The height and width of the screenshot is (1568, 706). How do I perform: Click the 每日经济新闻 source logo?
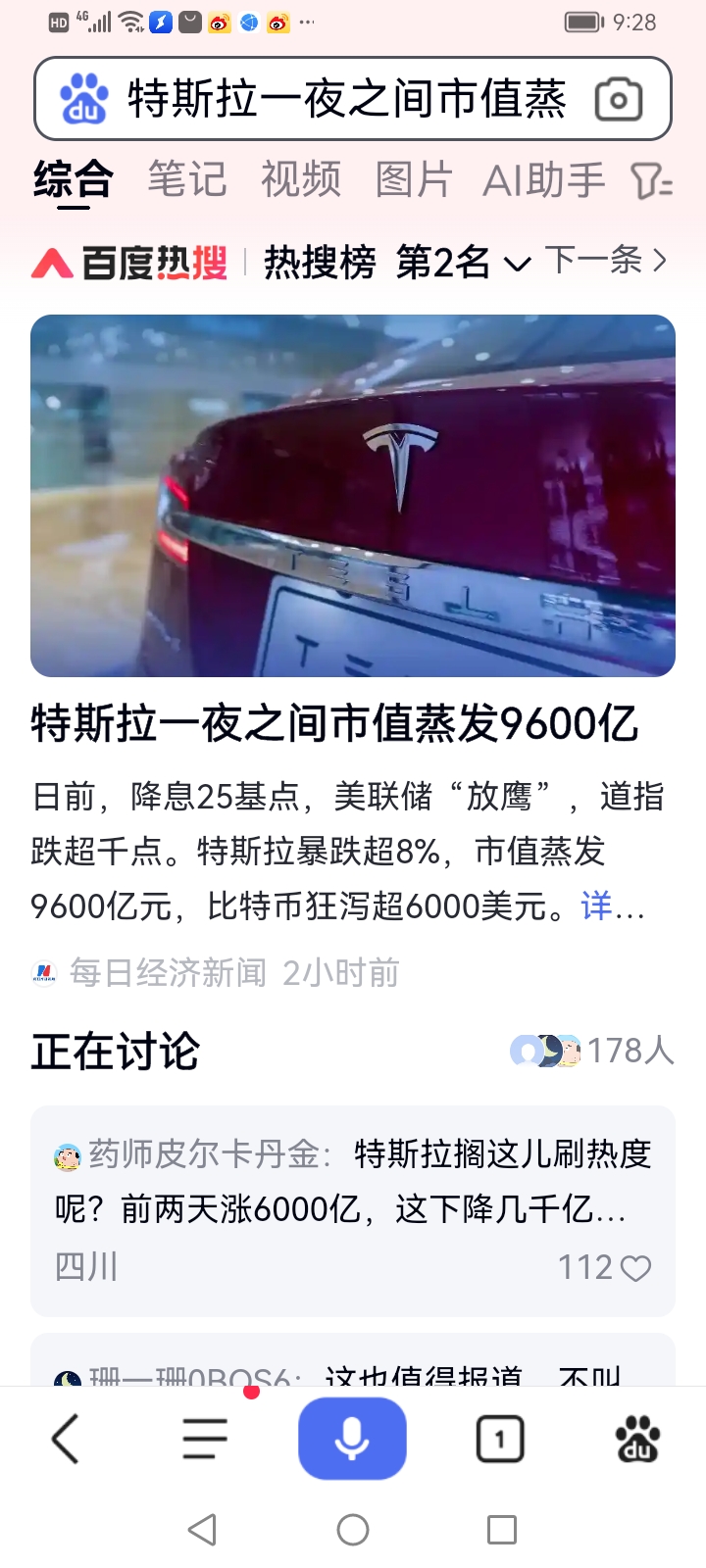[x=43, y=971]
